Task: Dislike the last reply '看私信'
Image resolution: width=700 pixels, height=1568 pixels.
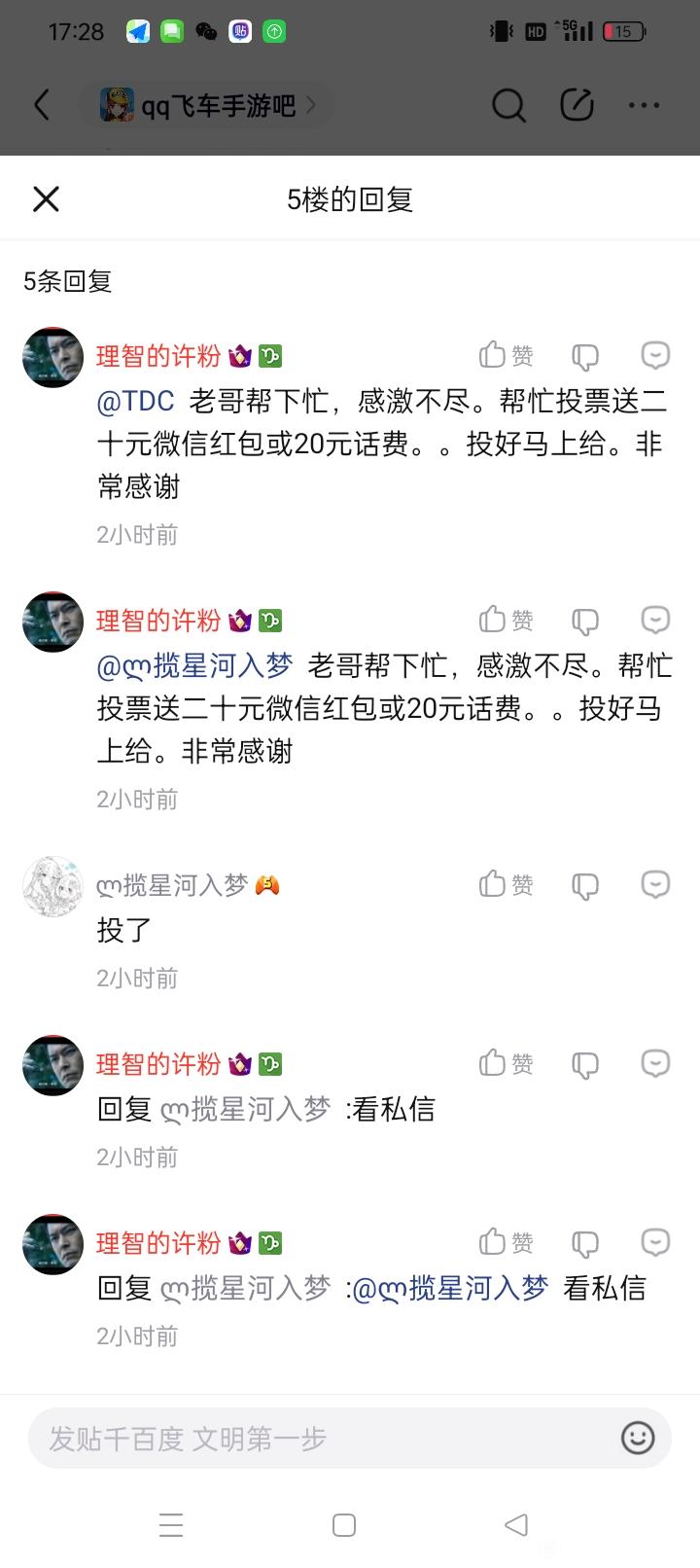Action: pos(585,1243)
